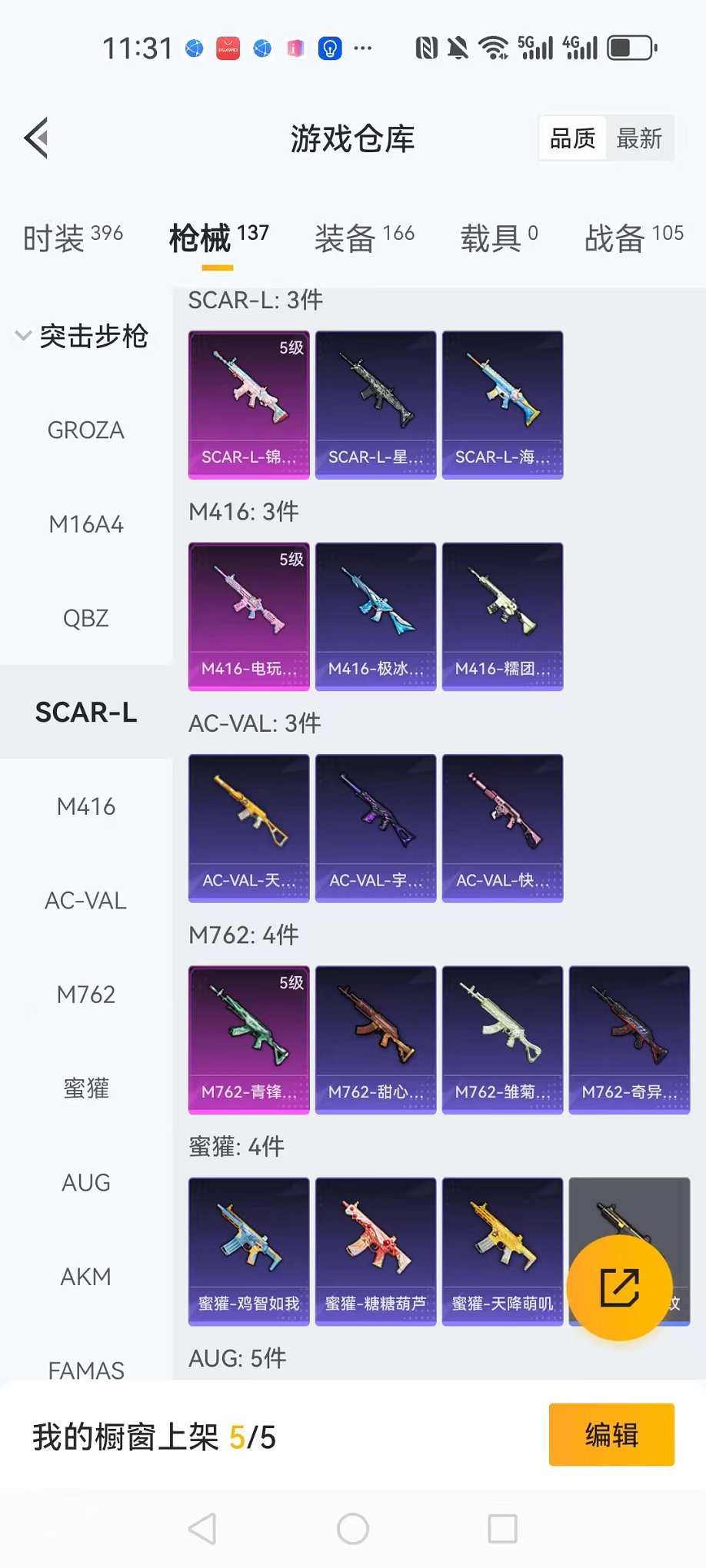
Task: Open the 蜜獾-糖糖葫芦 skin tile
Action: point(375,1251)
